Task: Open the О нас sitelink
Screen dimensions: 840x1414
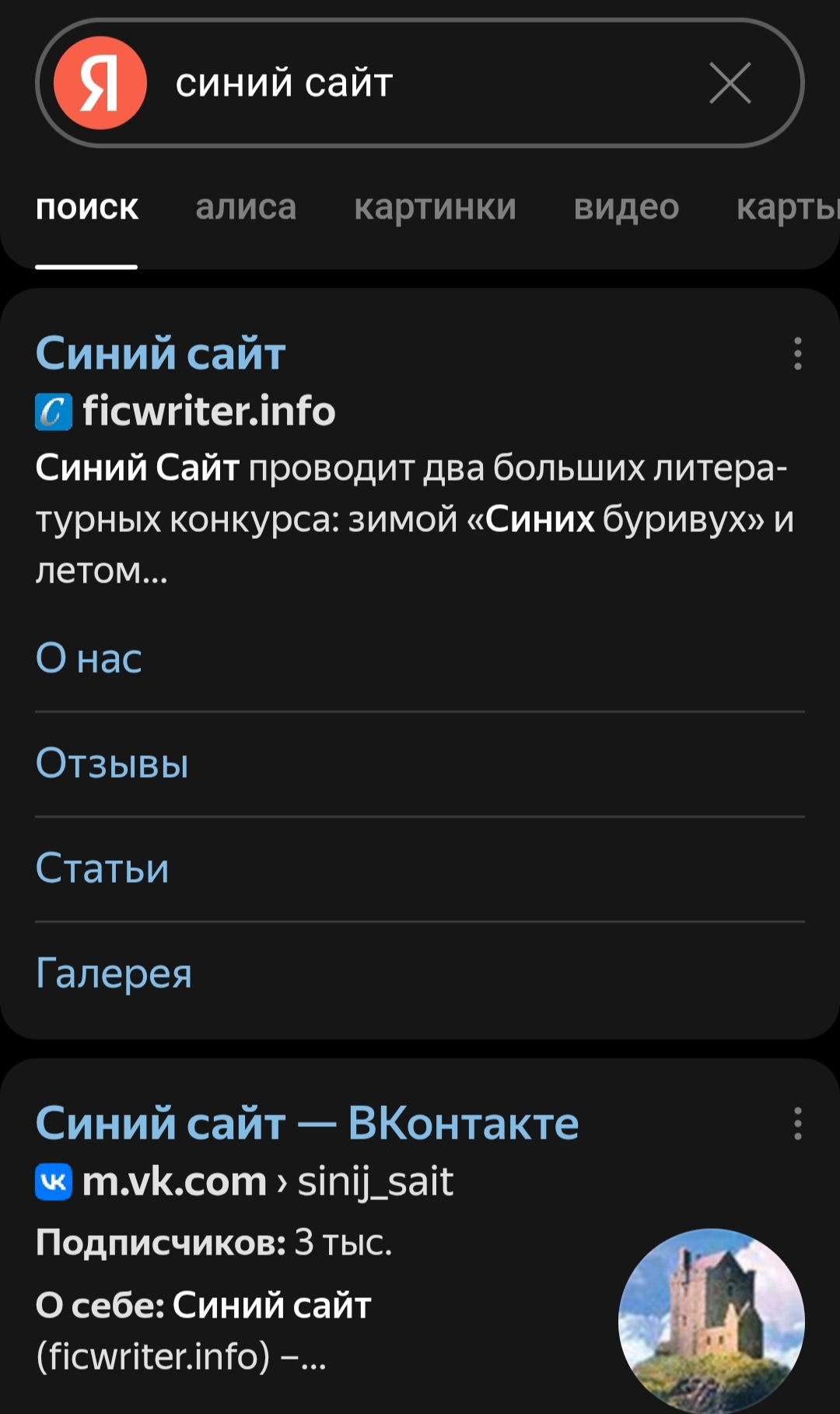Action: click(x=89, y=659)
